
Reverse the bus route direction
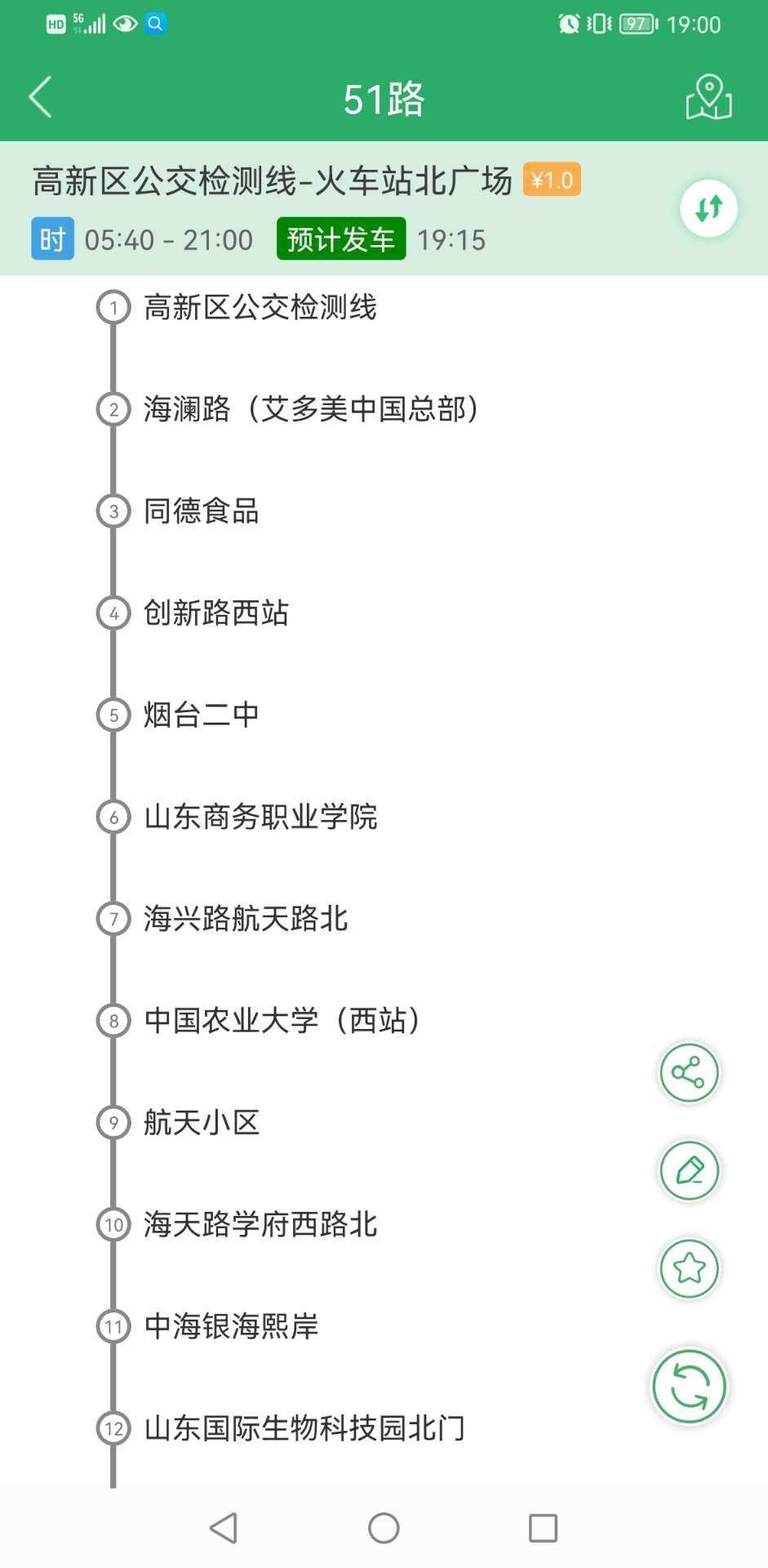[708, 208]
